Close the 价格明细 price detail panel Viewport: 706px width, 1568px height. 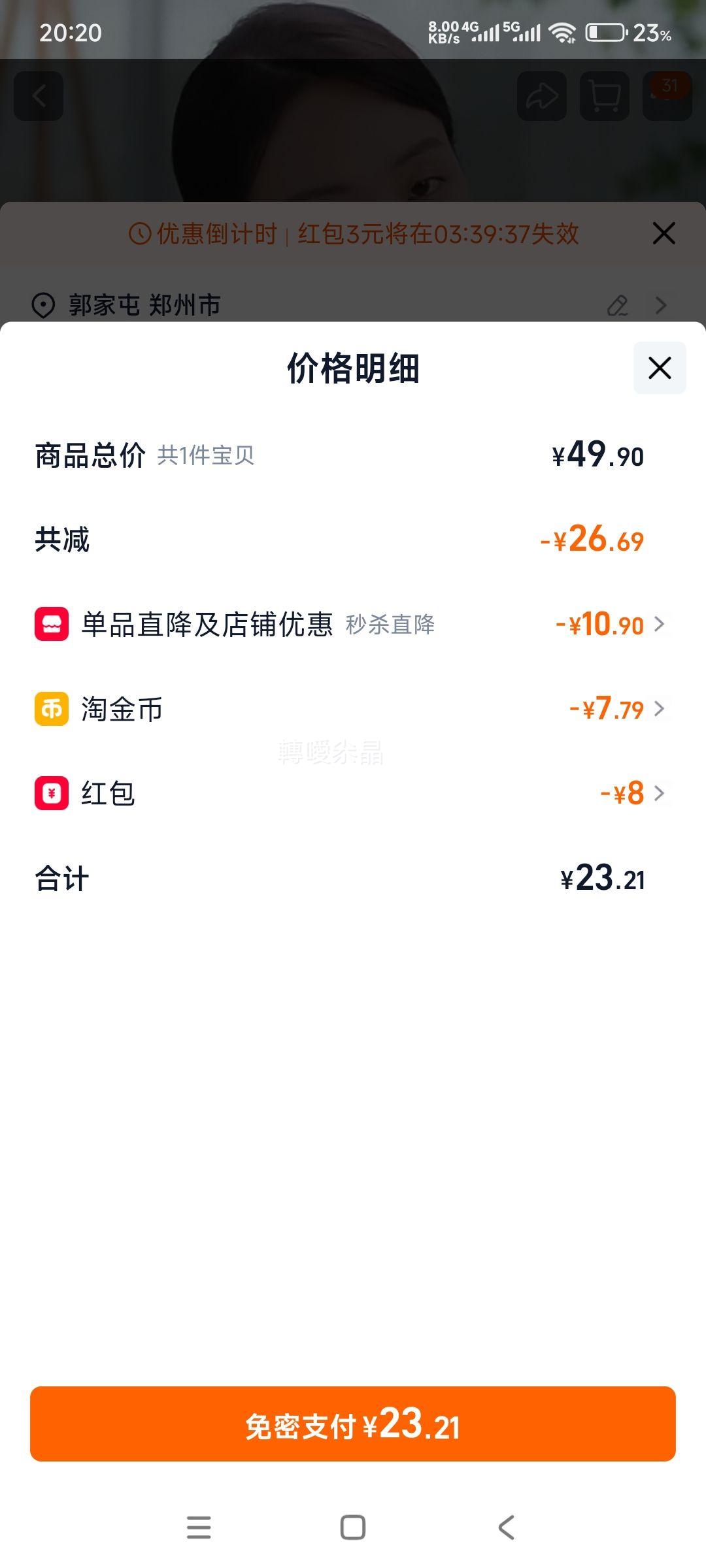tap(658, 368)
